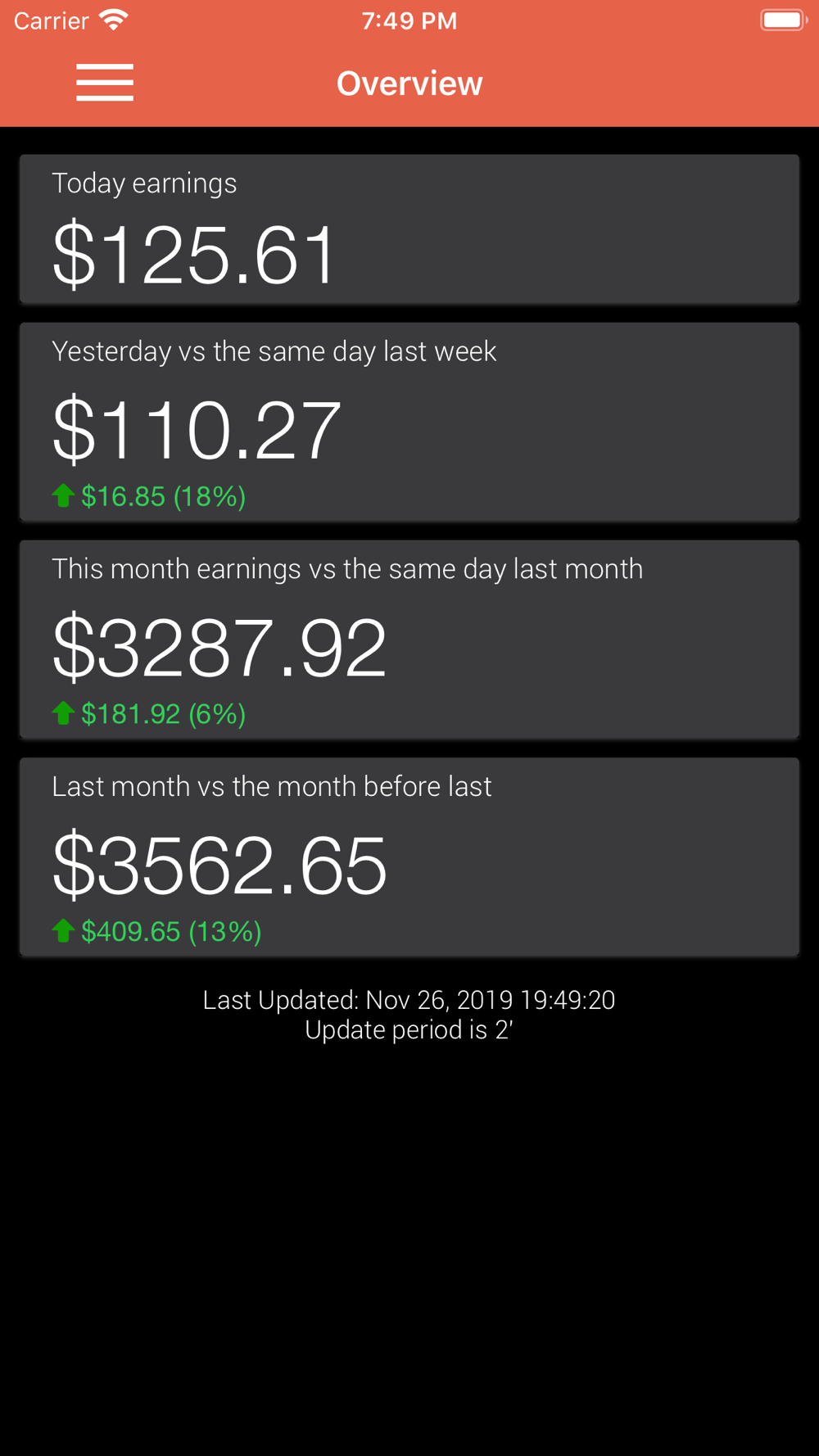
Task: Open the hamburger drawer menu
Action: tap(105, 83)
